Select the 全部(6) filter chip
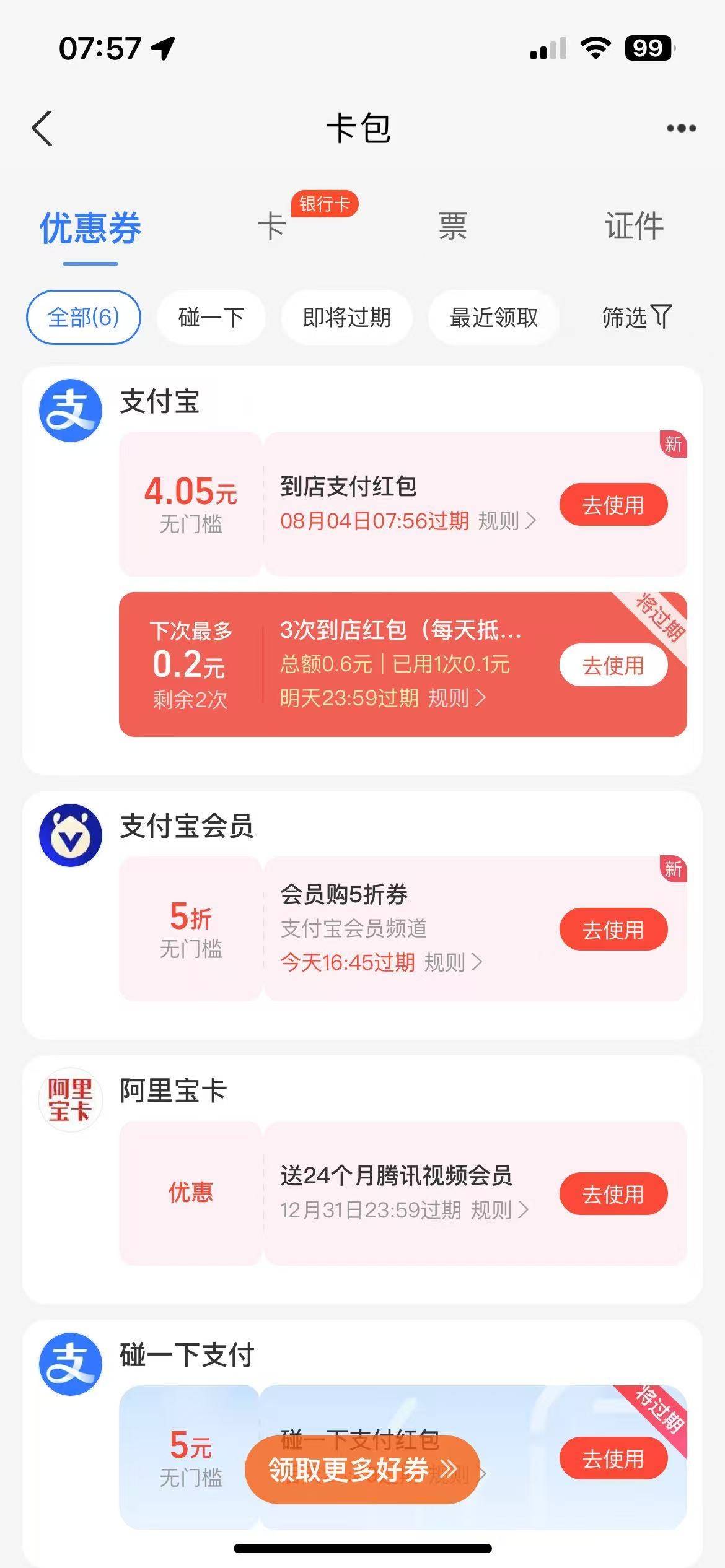This screenshot has width=725, height=1568. point(84,317)
